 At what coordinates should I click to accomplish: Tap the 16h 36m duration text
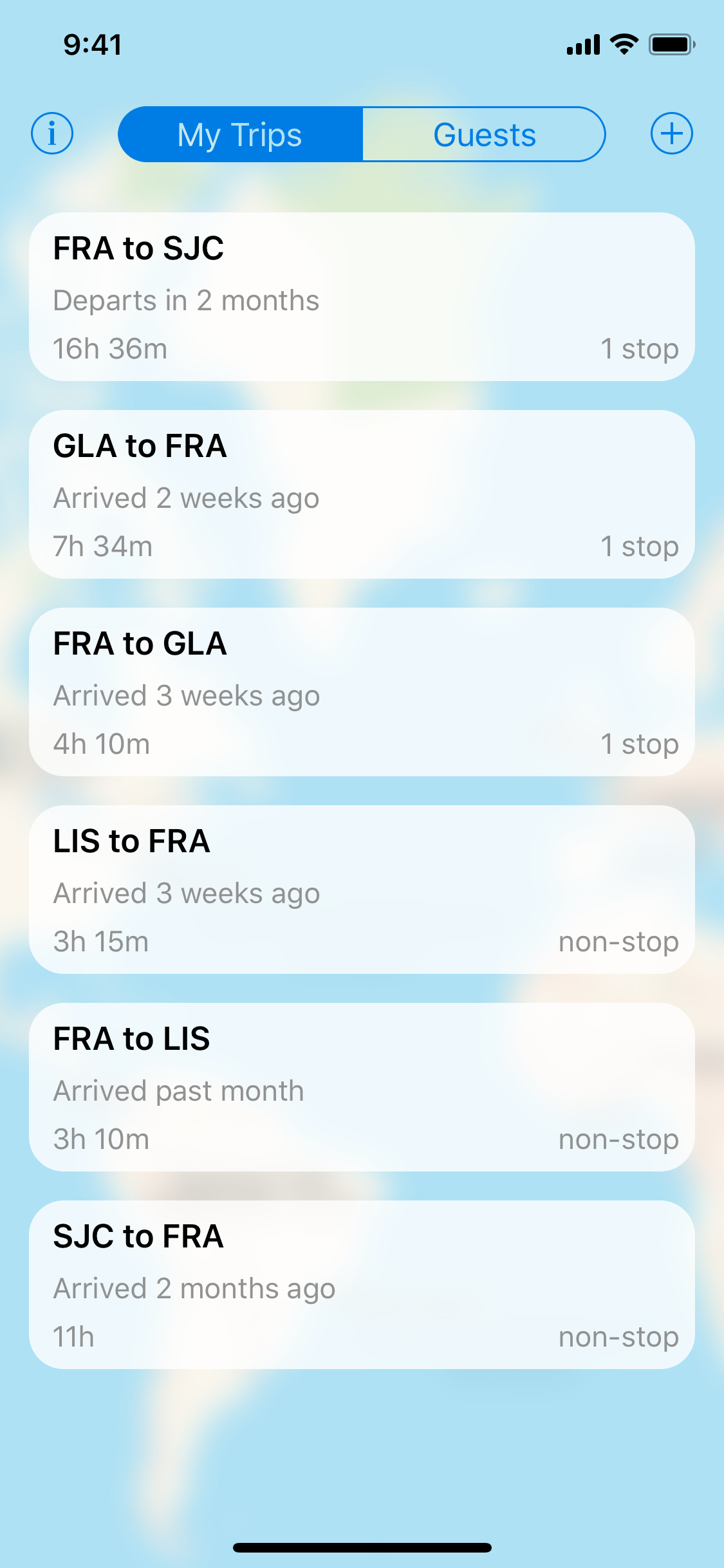point(109,348)
